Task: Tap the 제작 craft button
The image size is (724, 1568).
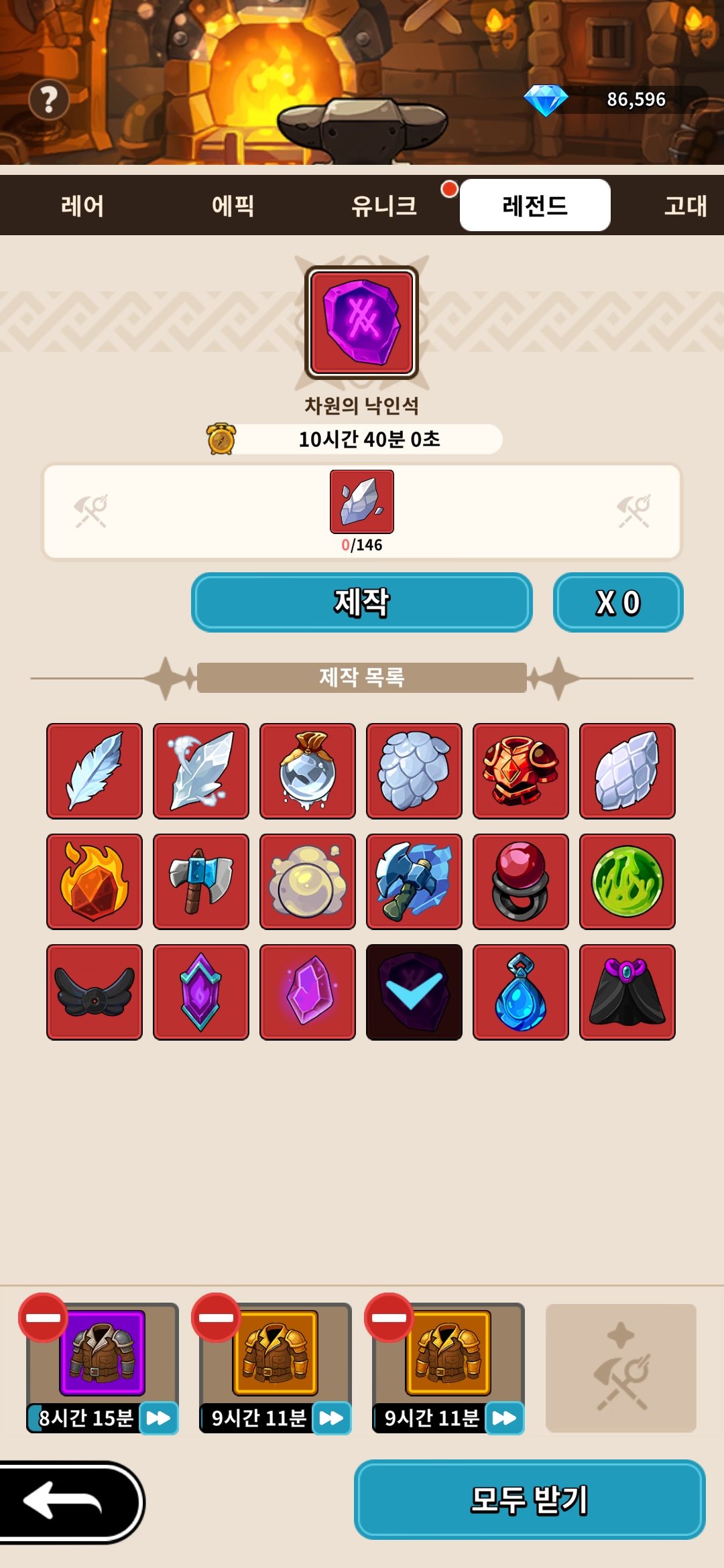Action: [361, 602]
